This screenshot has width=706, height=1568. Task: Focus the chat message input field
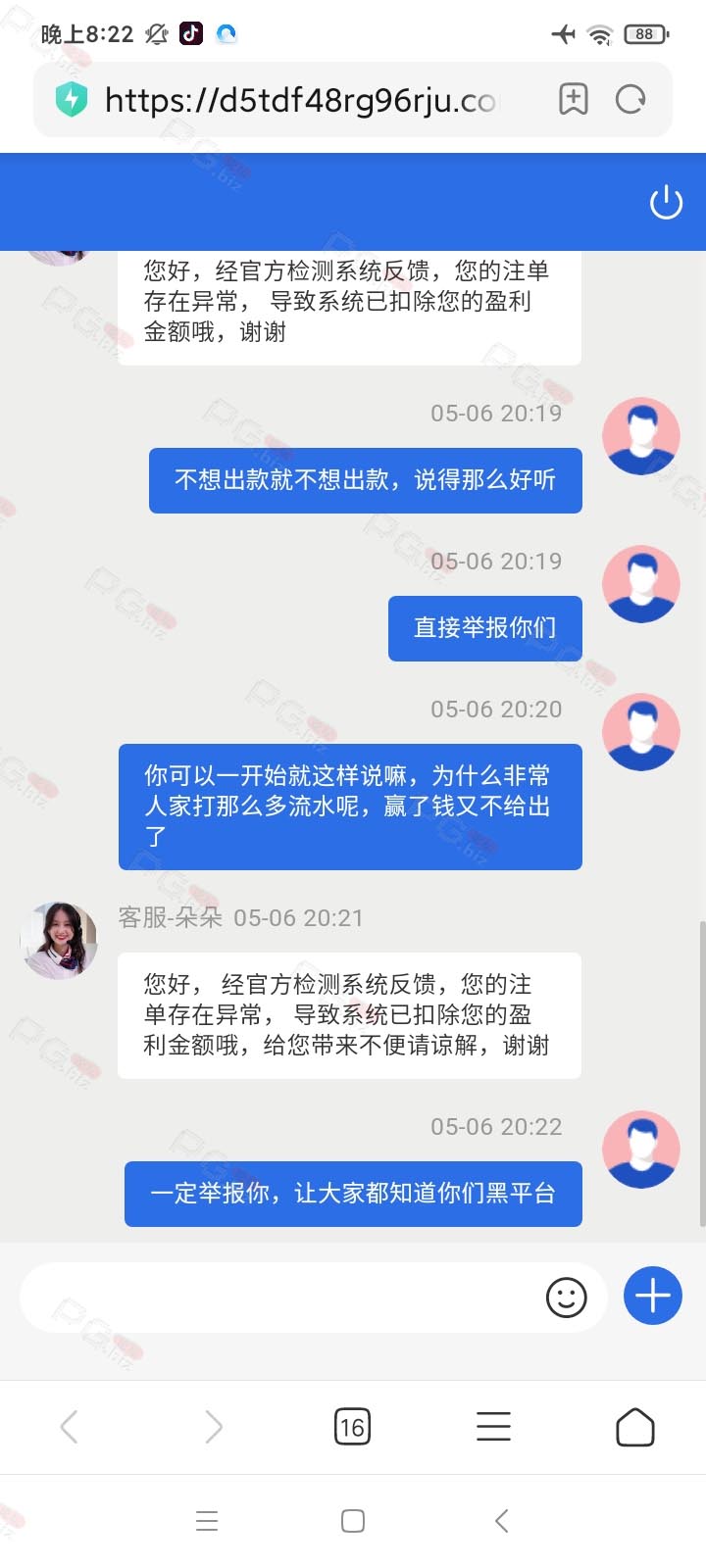point(279,1297)
